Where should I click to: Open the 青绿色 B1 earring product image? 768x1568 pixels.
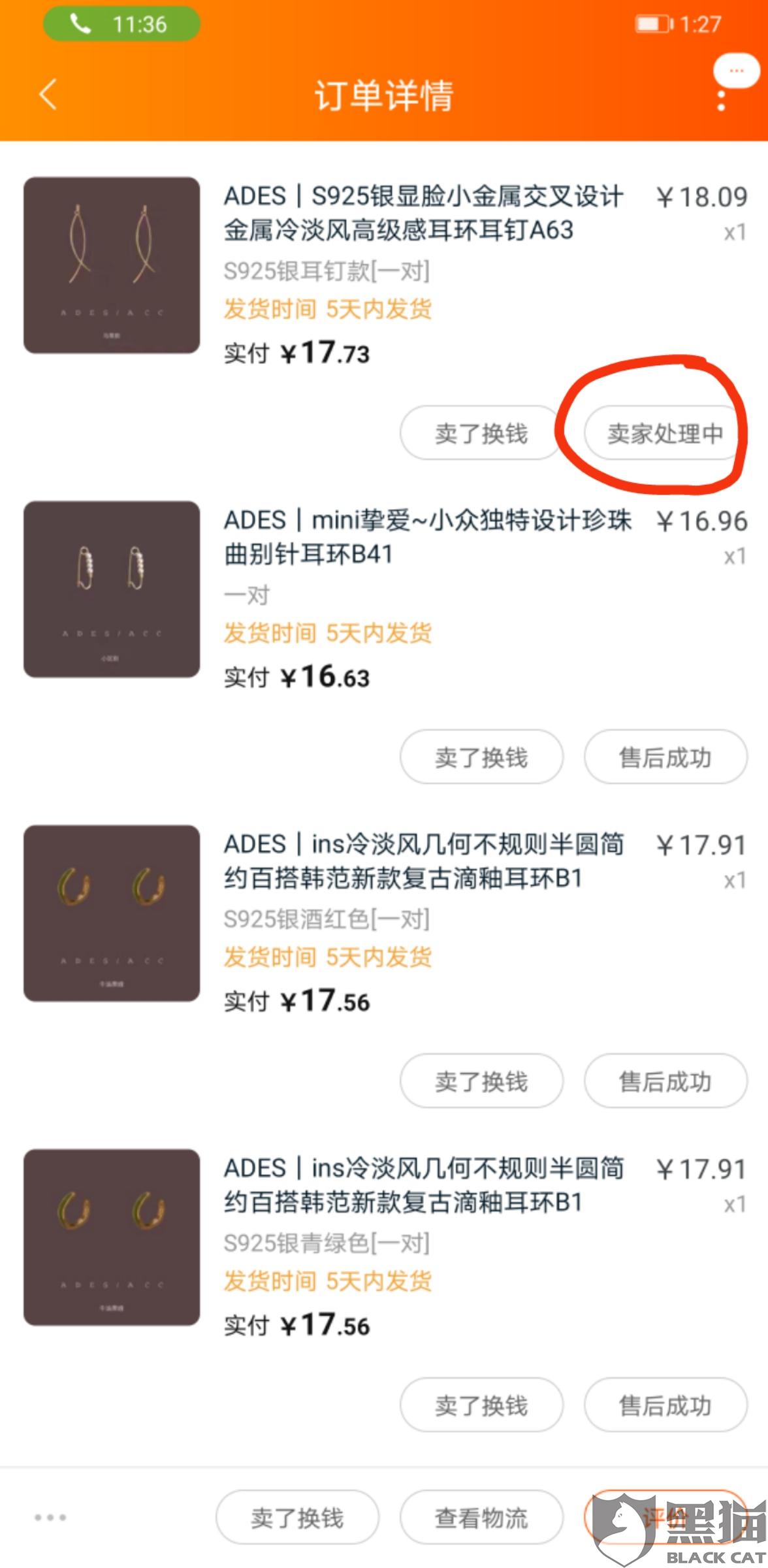112,1237
